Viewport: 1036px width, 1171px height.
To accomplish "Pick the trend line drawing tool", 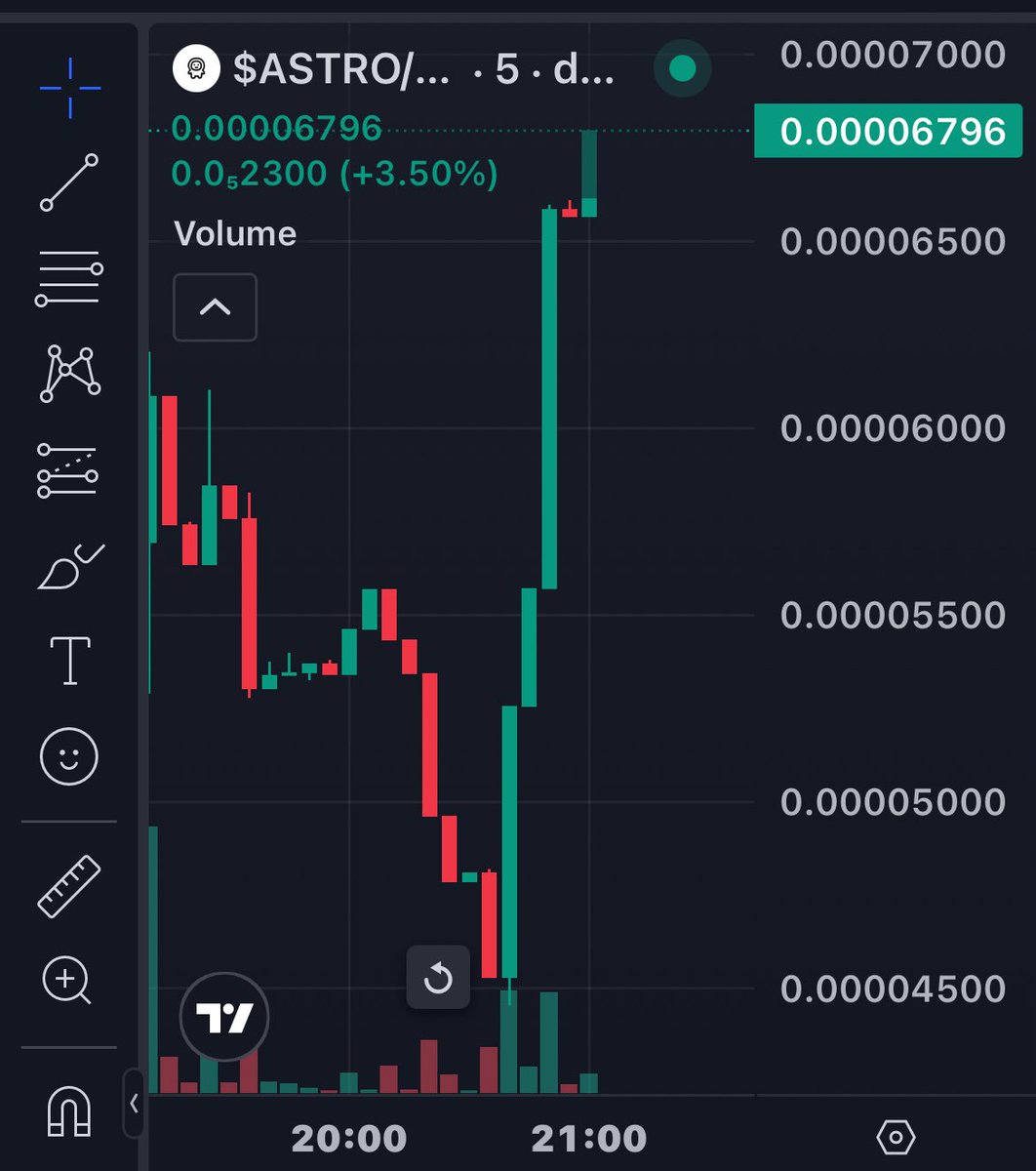I will point(69,182).
